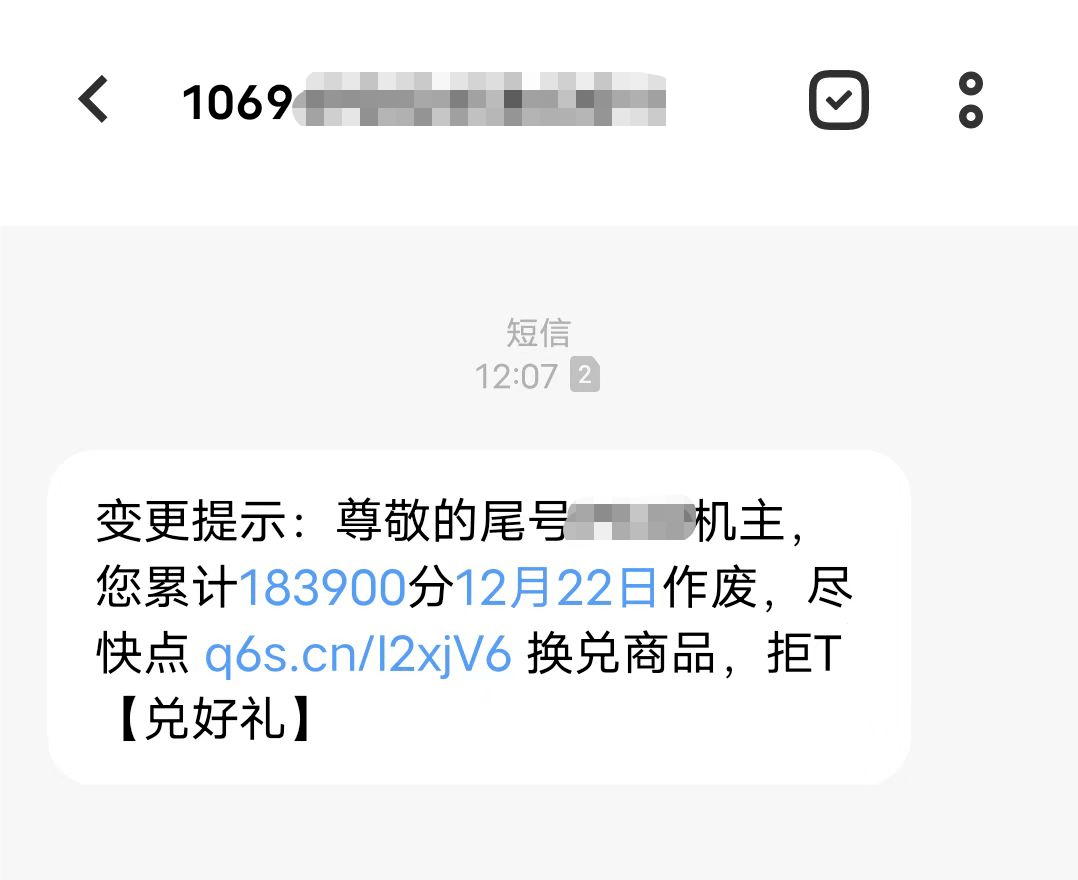Tap the 12月22日 date link
Image resolution: width=1078 pixels, height=880 pixels.
(x=556, y=589)
